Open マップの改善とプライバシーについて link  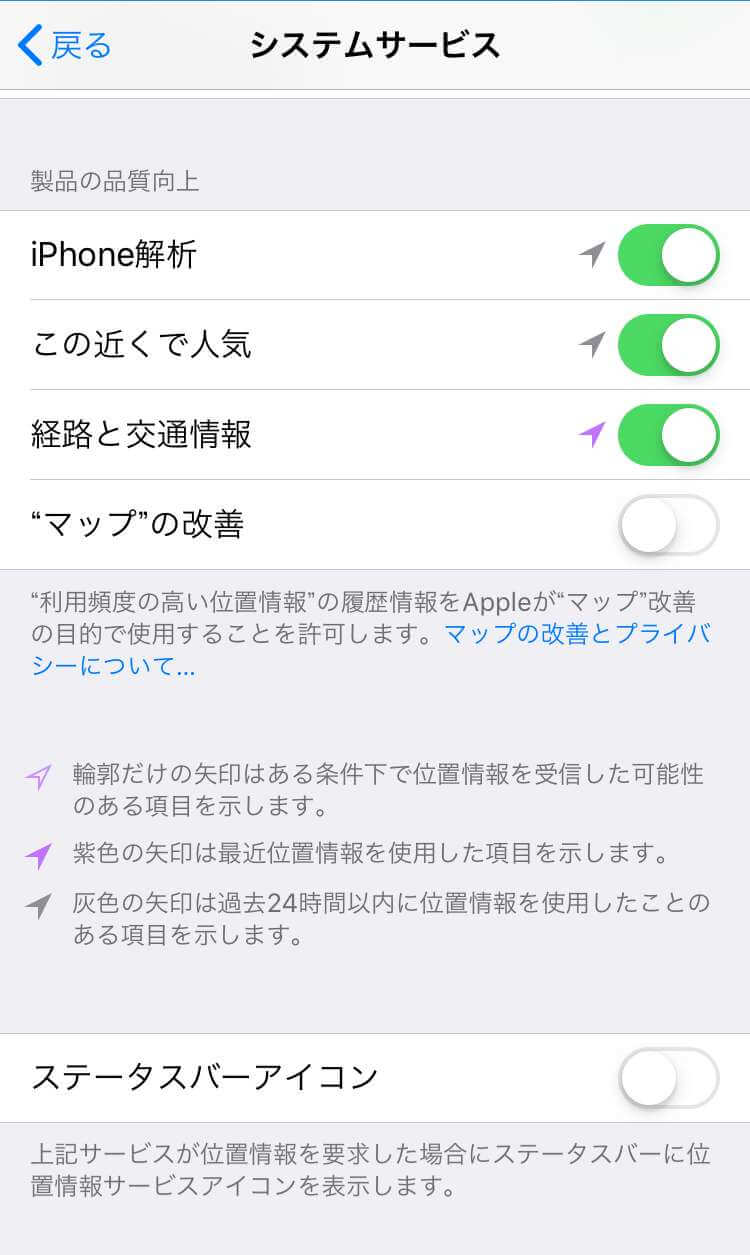tap(575, 634)
